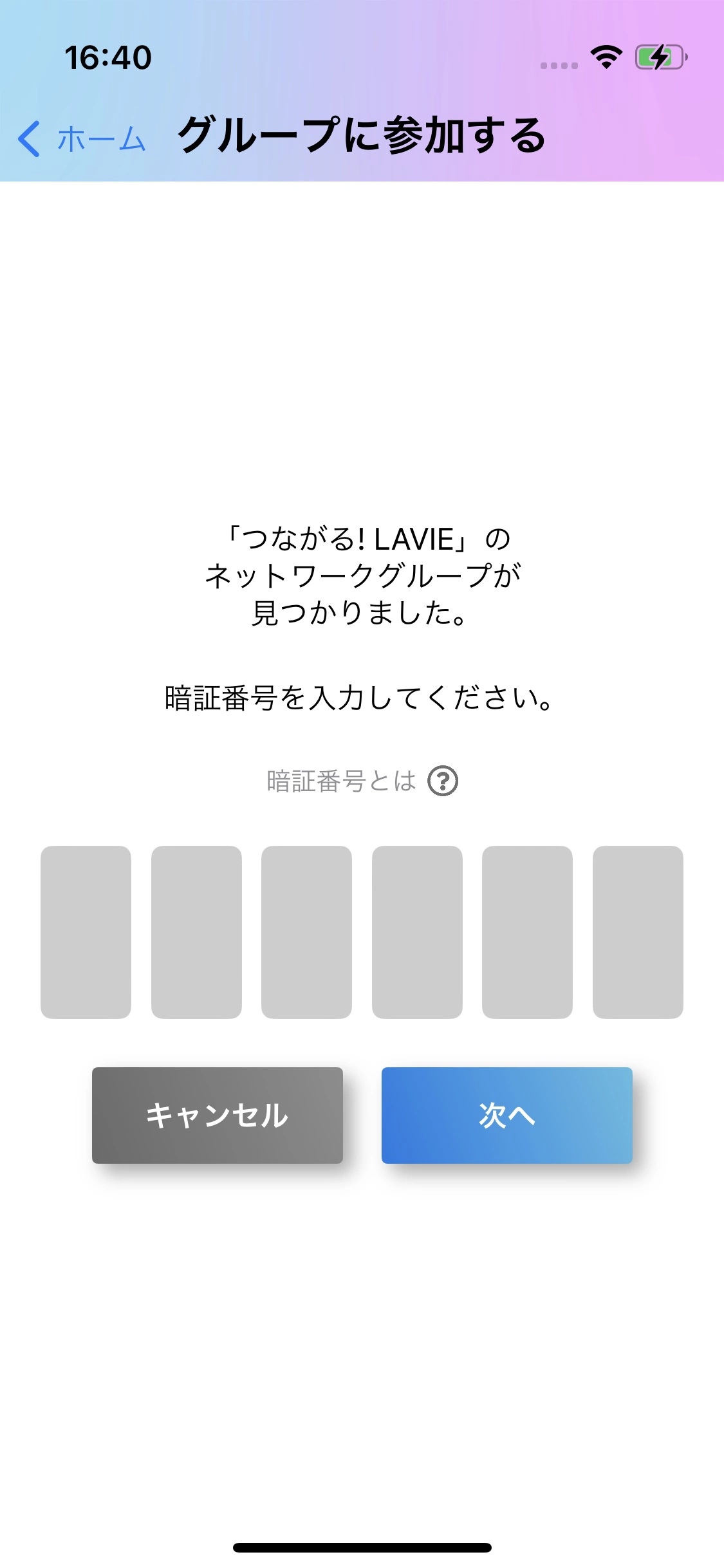The width and height of the screenshot is (724, 1568).
Task: Select the third PIN digit box
Action: (306, 932)
